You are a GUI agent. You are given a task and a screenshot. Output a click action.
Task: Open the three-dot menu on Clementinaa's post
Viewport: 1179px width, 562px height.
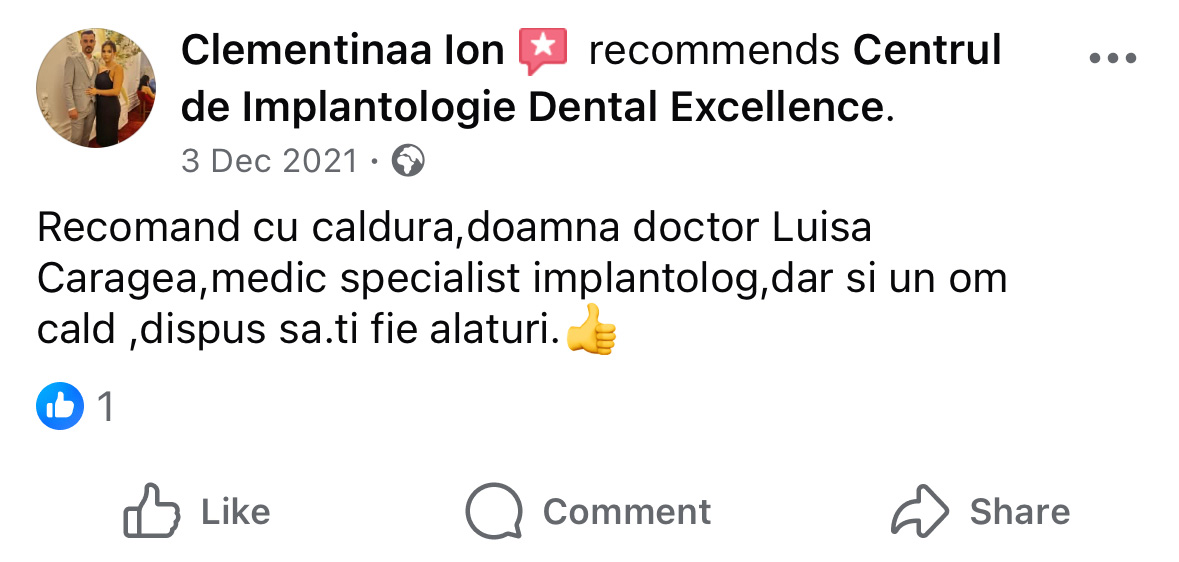click(1113, 59)
